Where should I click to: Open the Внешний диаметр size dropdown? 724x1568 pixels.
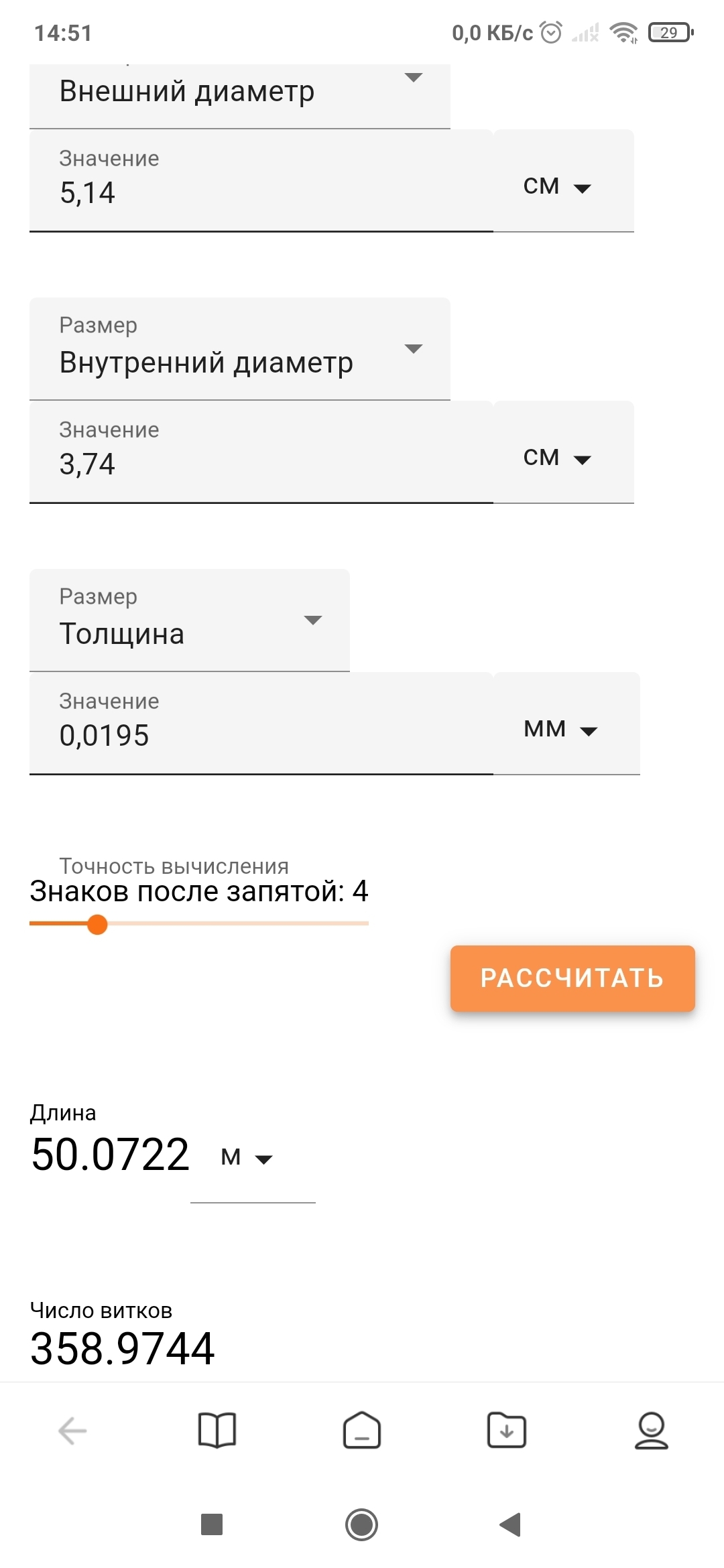coord(239,96)
